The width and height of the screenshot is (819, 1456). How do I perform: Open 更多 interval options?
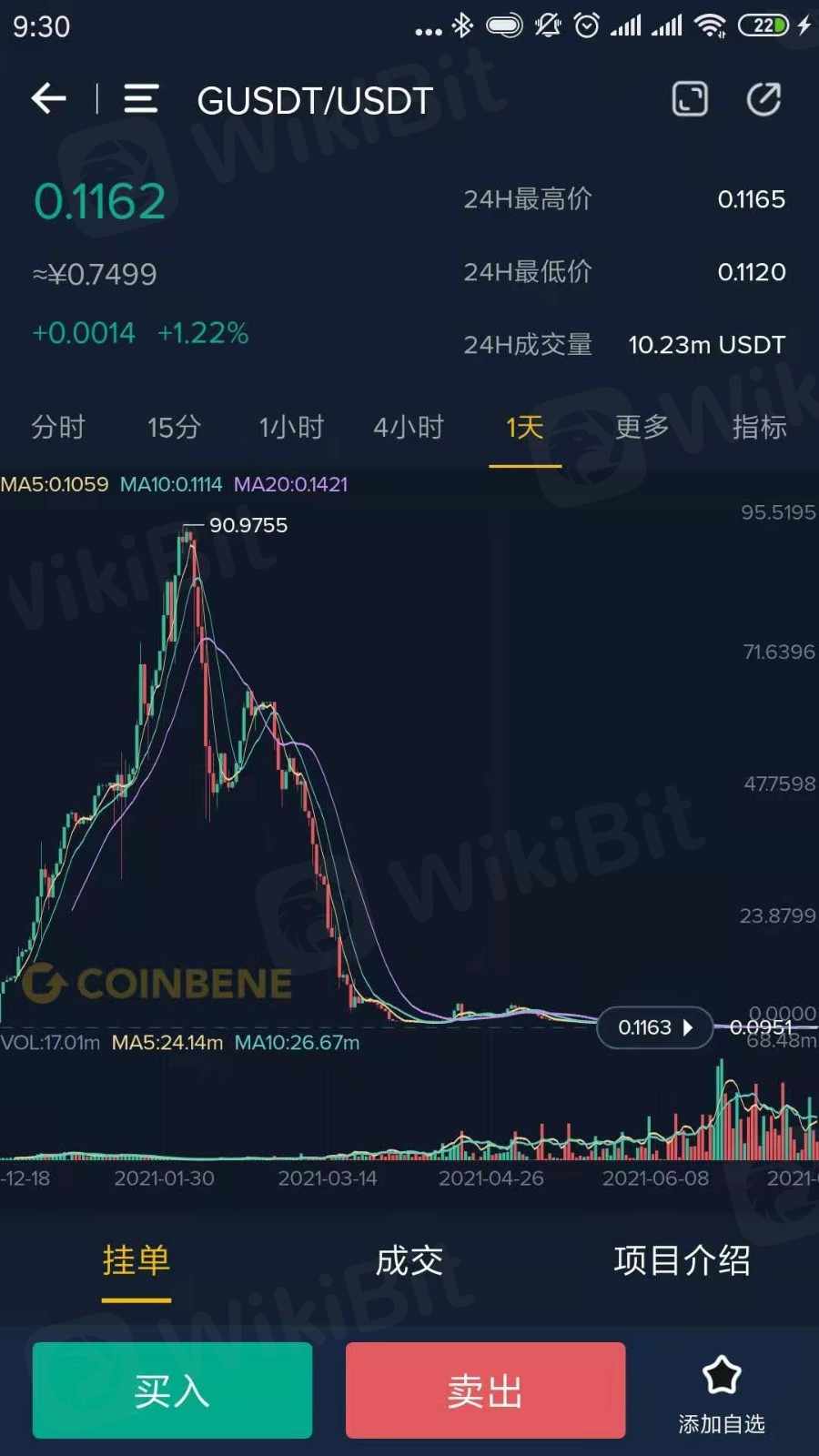coord(642,427)
